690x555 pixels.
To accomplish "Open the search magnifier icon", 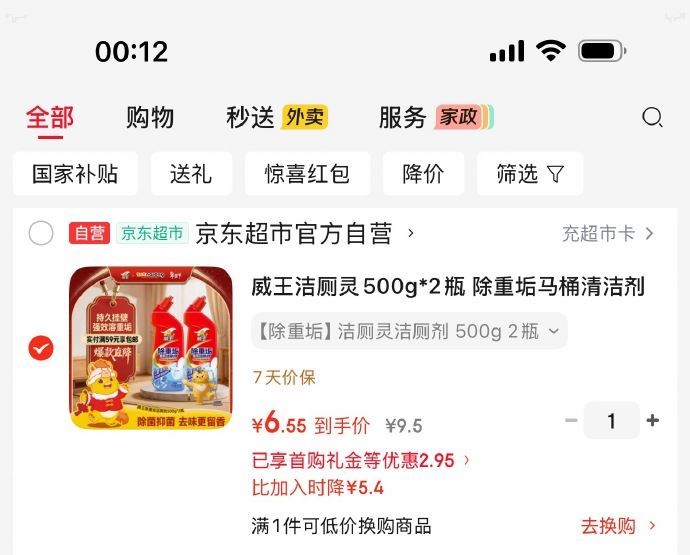I will [652, 118].
